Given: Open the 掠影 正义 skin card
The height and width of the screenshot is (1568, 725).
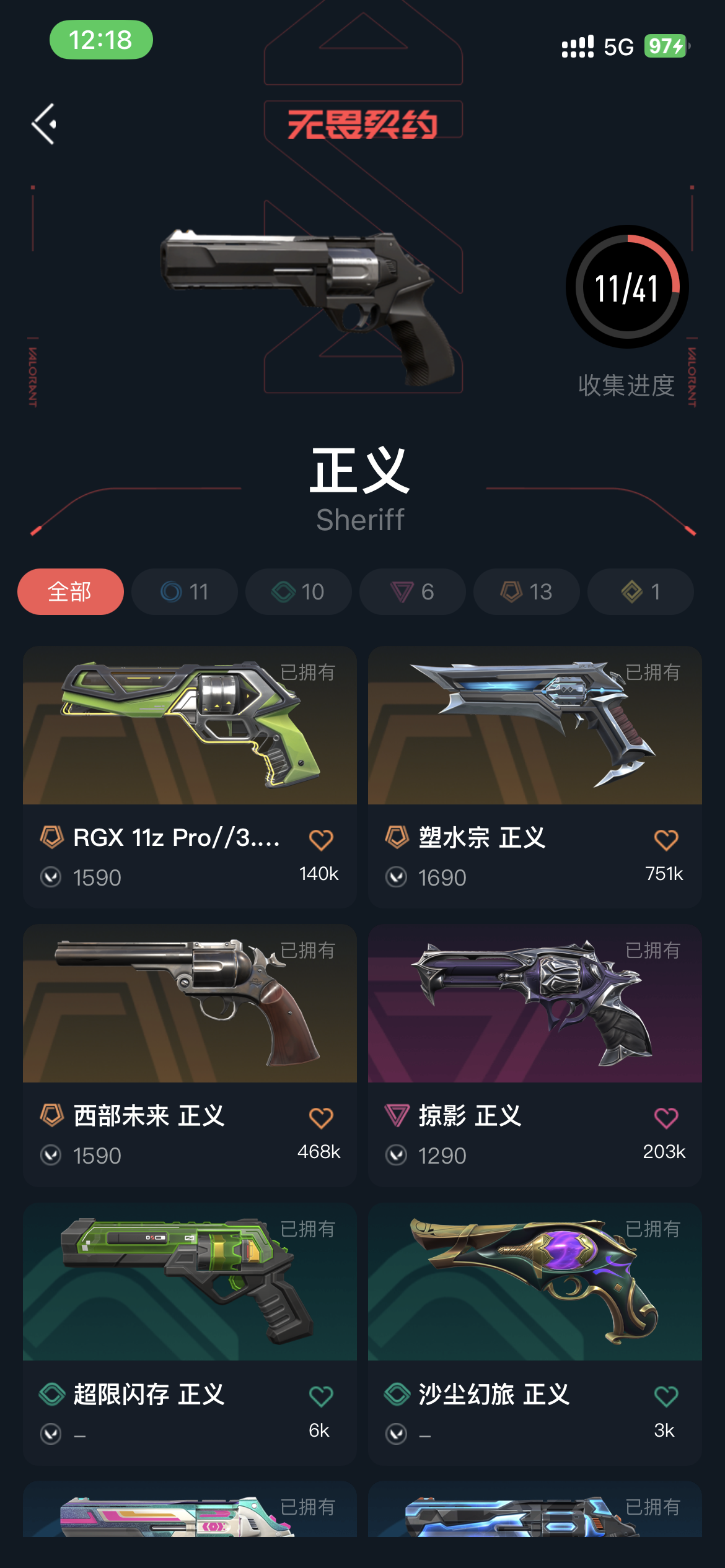Looking at the screenshot, I should (535, 1004).
